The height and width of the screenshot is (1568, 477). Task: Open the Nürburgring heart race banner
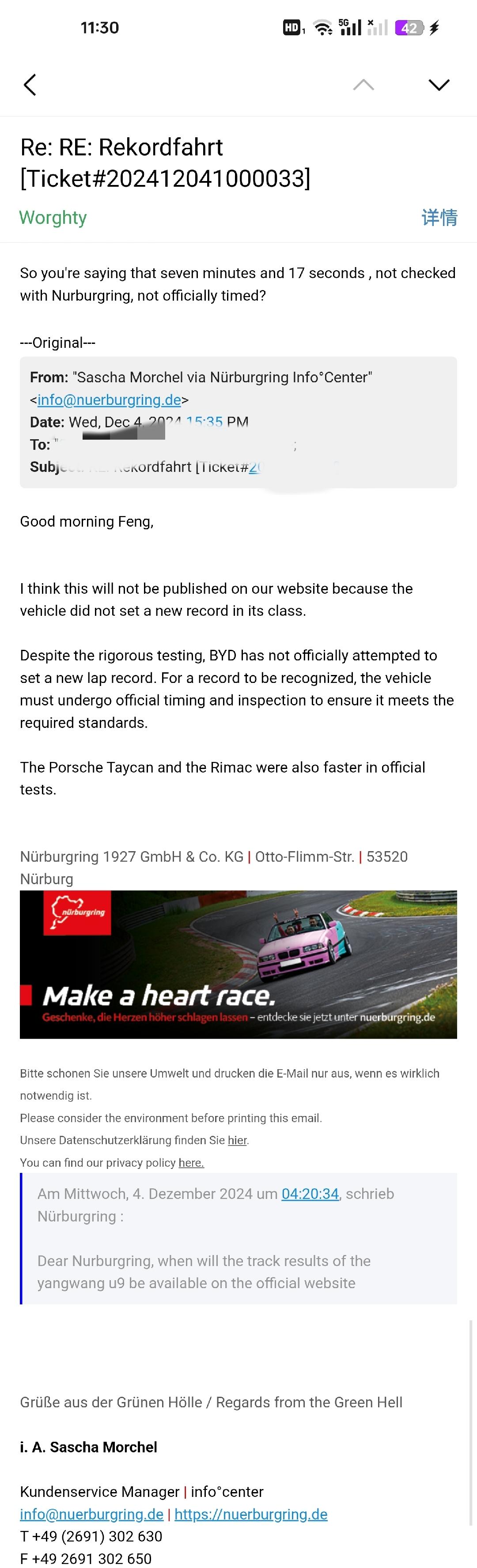pos(238,964)
